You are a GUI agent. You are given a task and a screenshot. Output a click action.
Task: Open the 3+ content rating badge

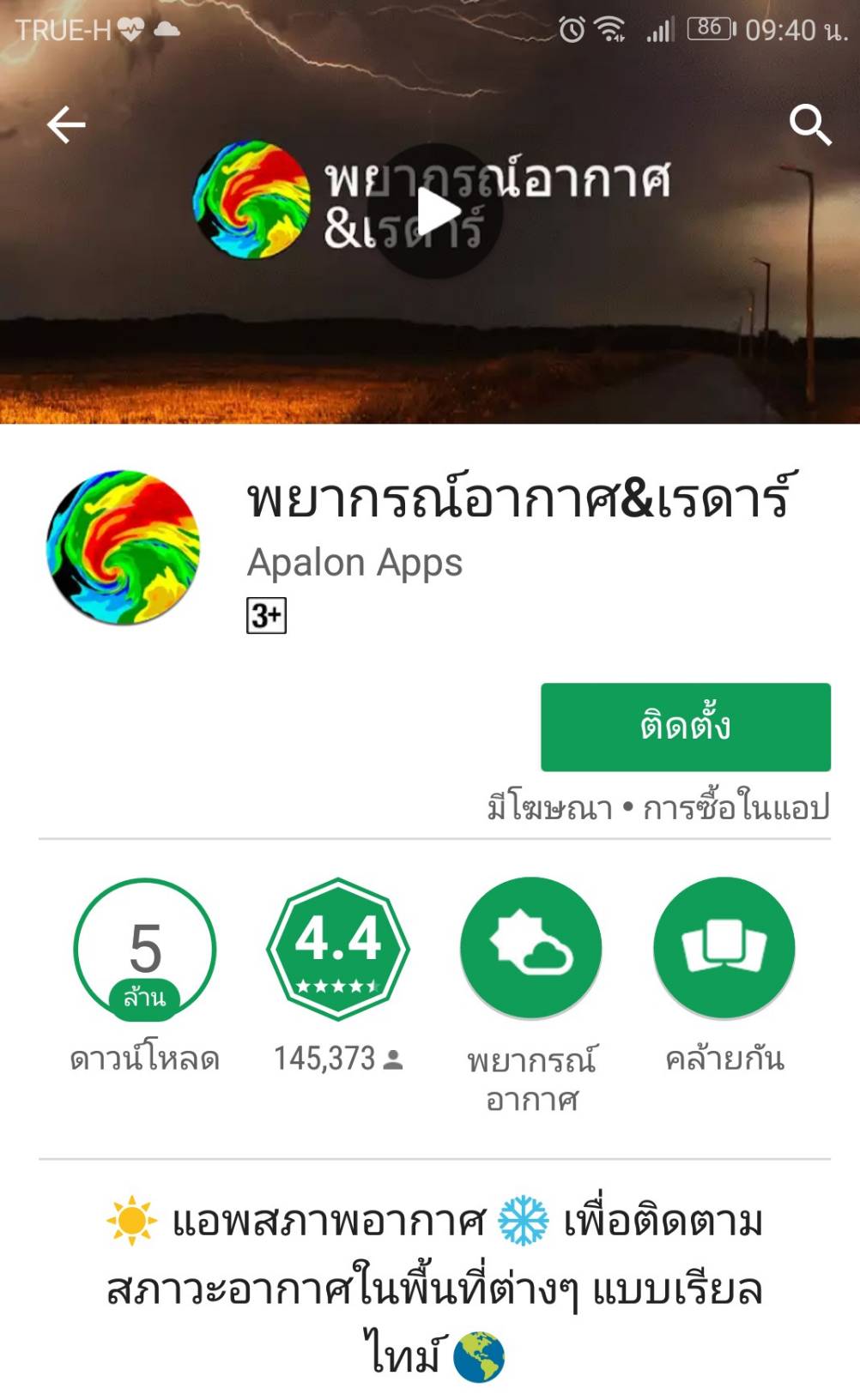266,615
